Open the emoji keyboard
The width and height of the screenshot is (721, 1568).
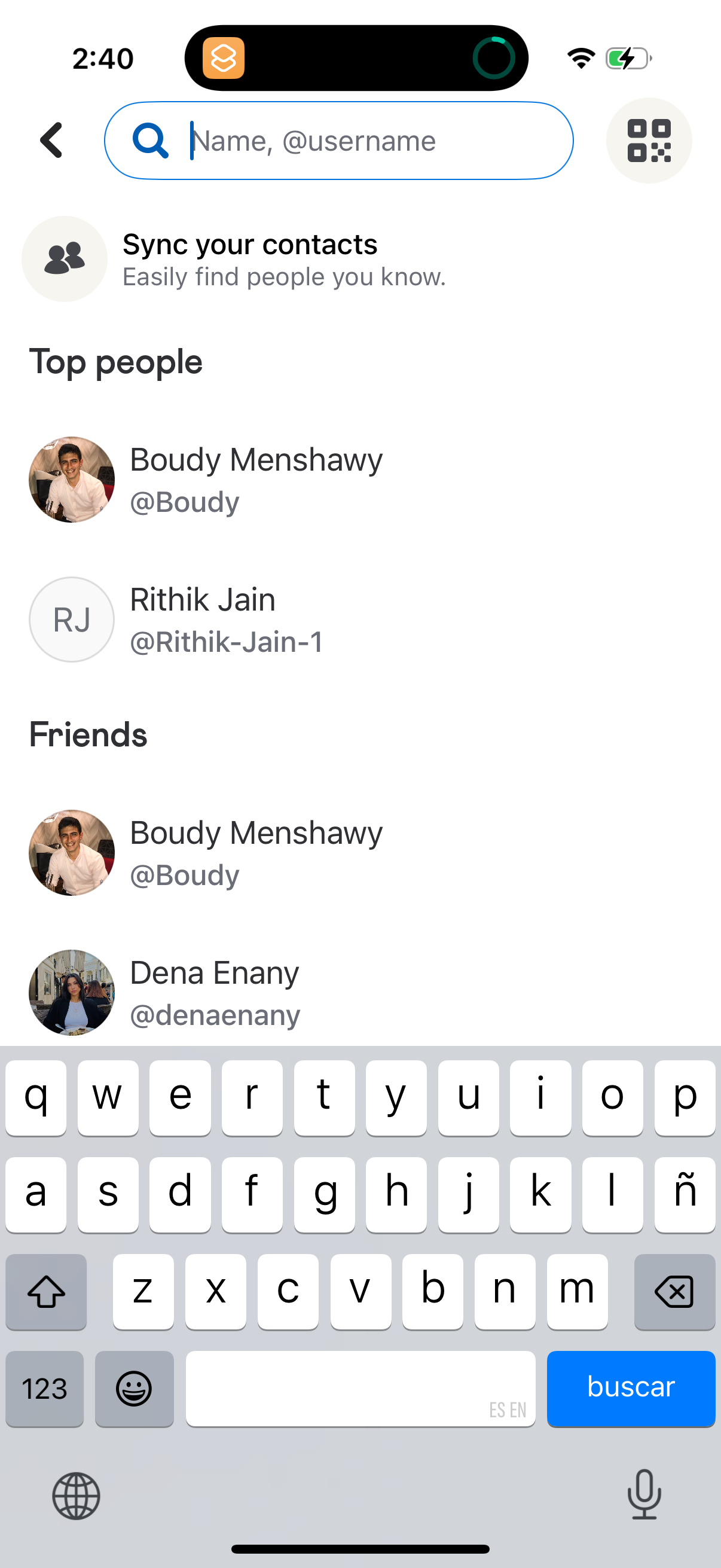point(135,1389)
